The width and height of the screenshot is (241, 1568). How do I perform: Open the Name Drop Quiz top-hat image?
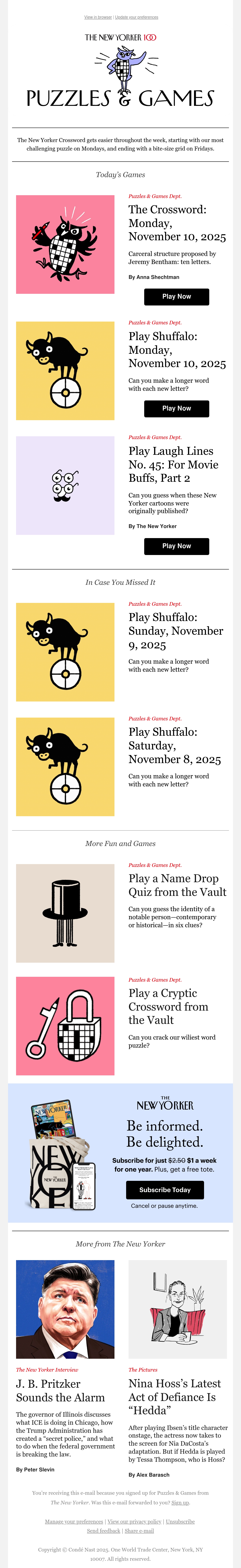tap(65, 913)
